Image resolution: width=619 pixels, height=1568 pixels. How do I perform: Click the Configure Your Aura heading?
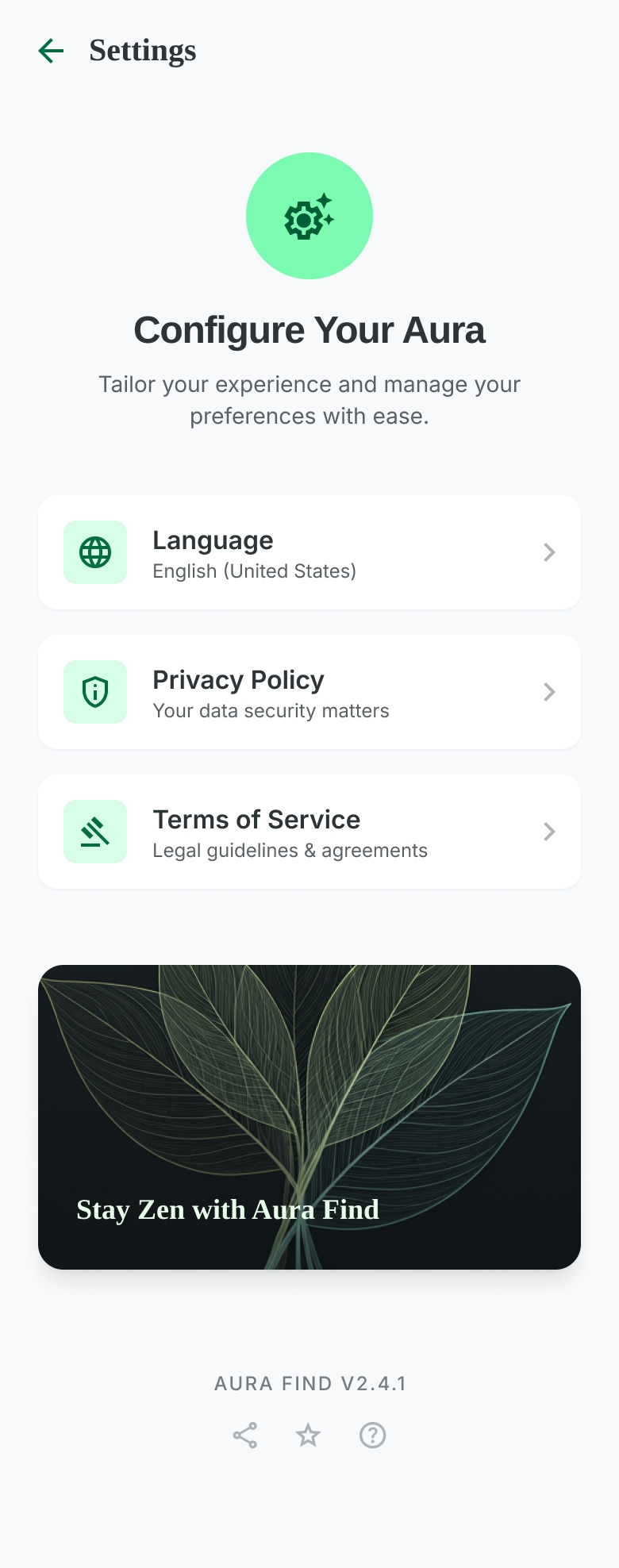click(x=309, y=330)
